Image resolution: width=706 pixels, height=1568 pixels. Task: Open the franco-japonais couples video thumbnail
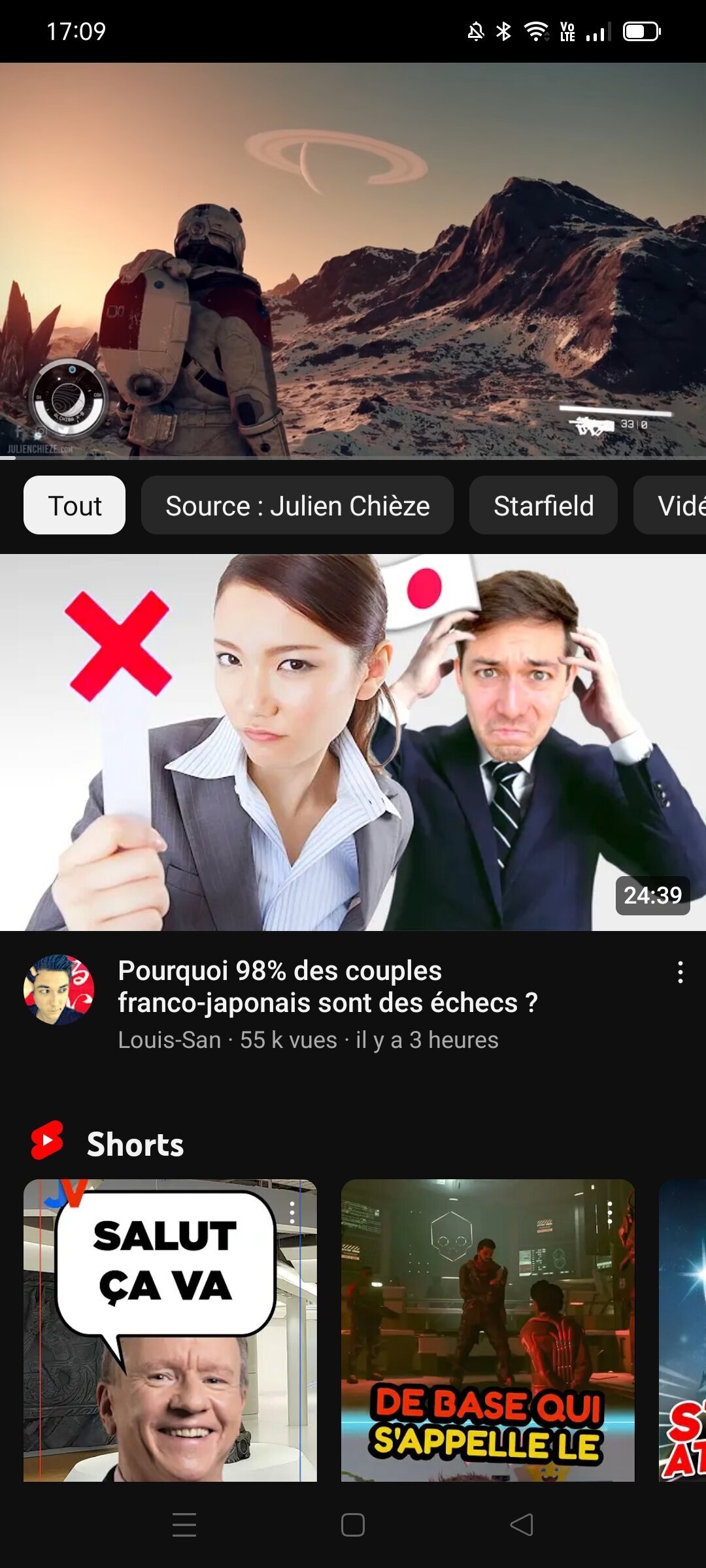tap(353, 742)
